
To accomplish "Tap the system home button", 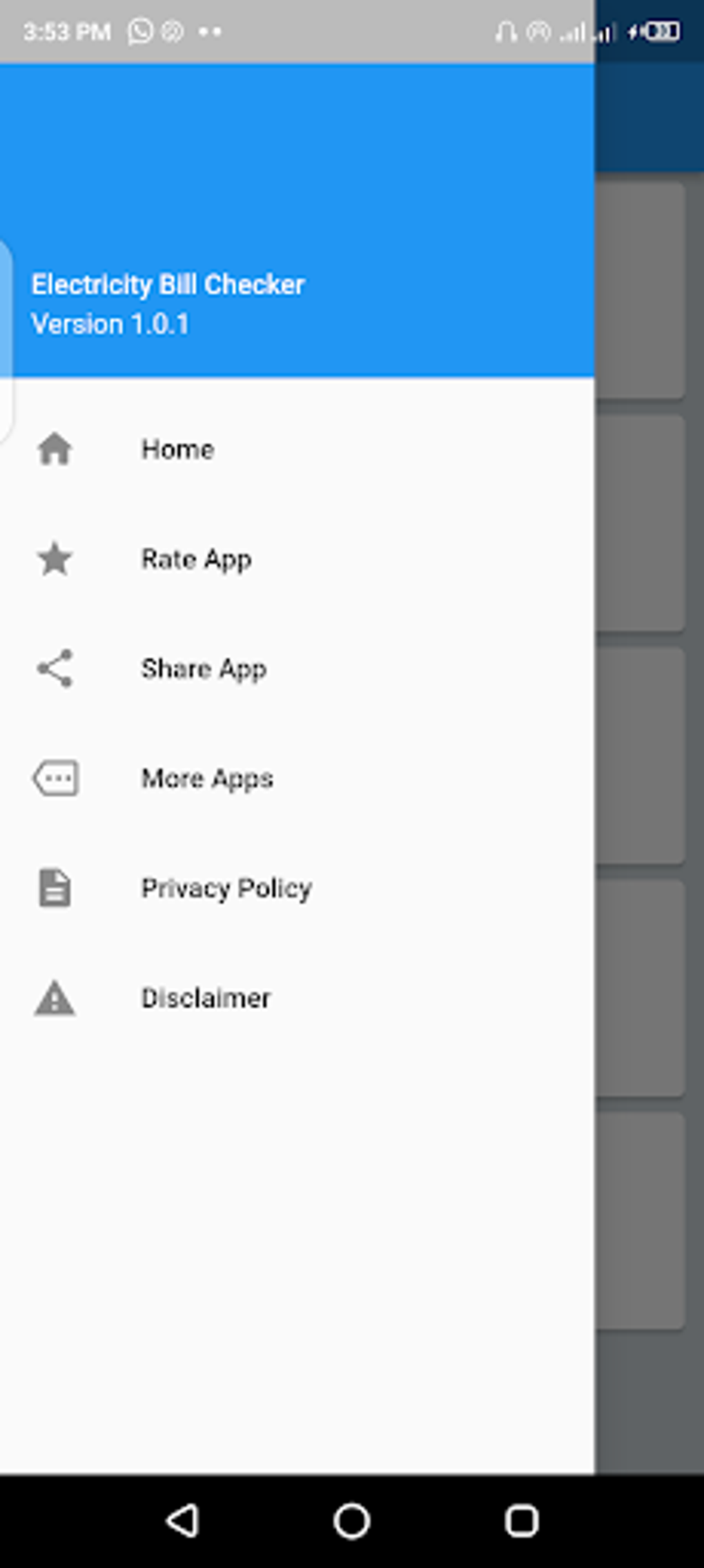I will point(352,1521).
